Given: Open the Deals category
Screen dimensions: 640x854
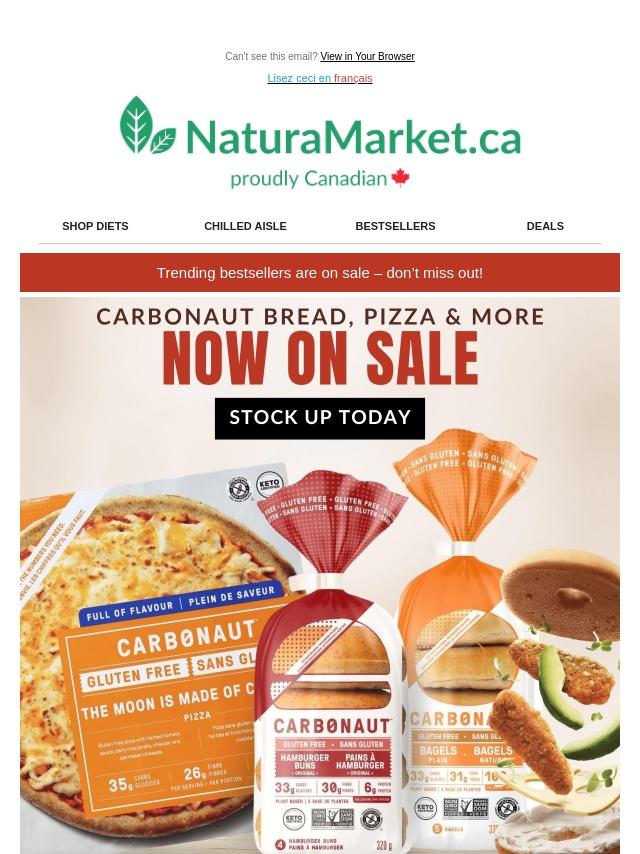Looking at the screenshot, I should click(x=545, y=226).
